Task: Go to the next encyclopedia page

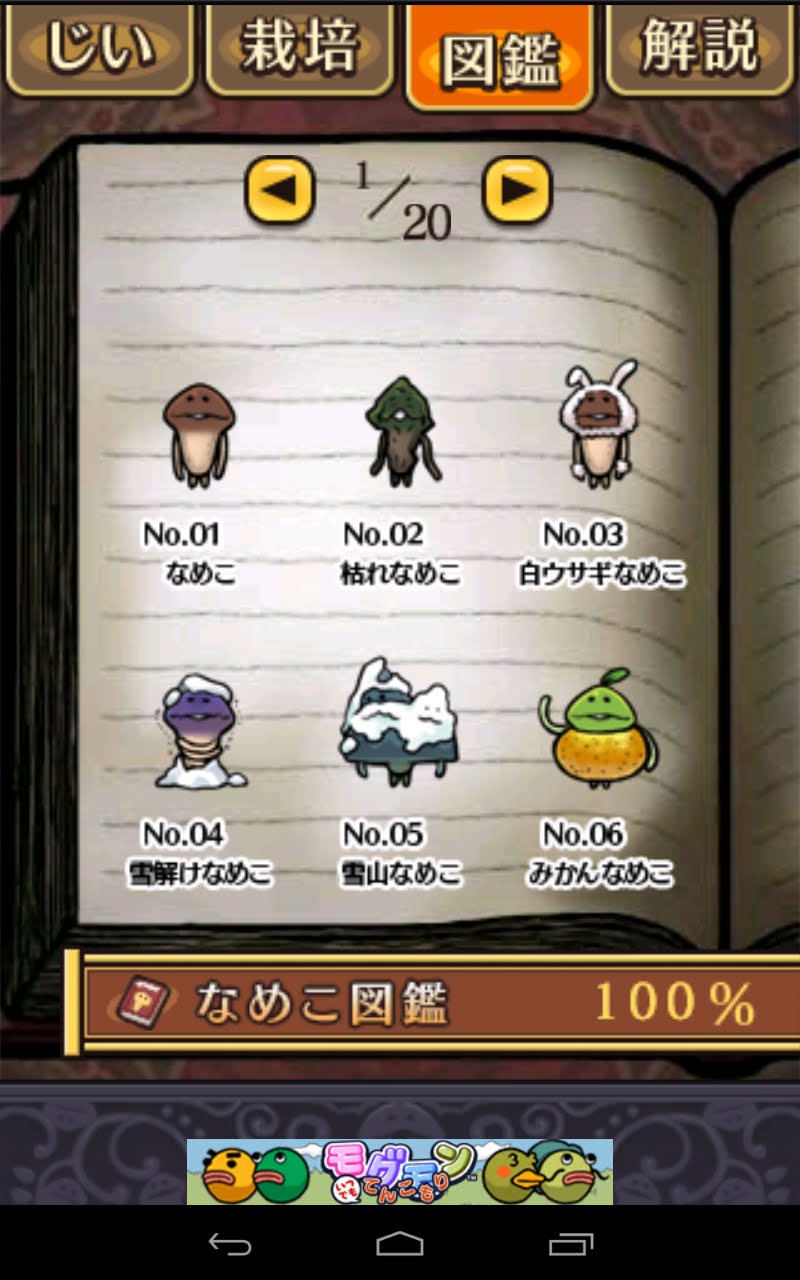Action: coord(517,189)
